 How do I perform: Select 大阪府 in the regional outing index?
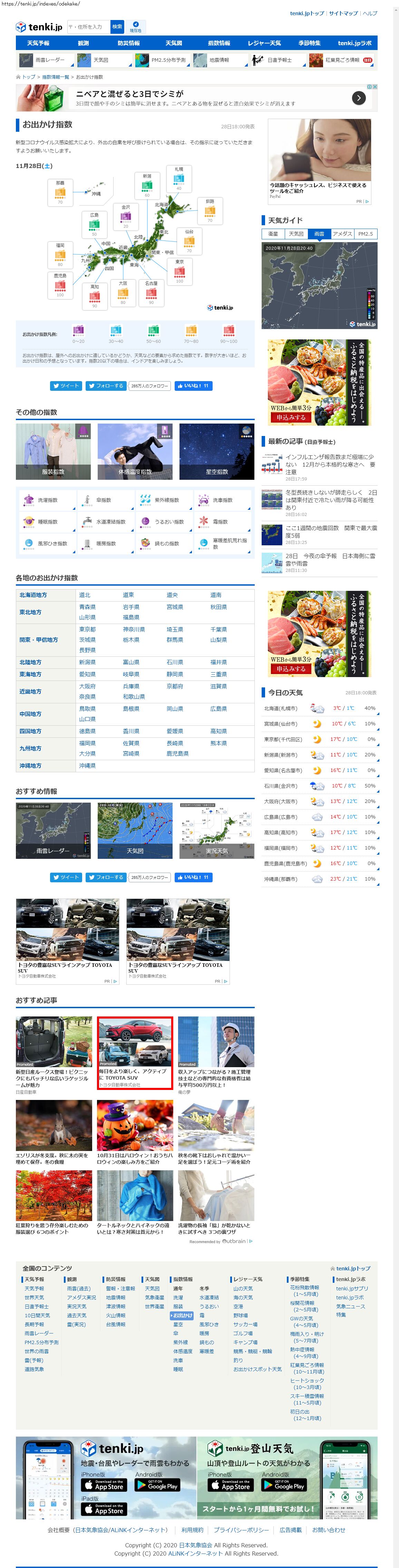[x=87, y=686]
